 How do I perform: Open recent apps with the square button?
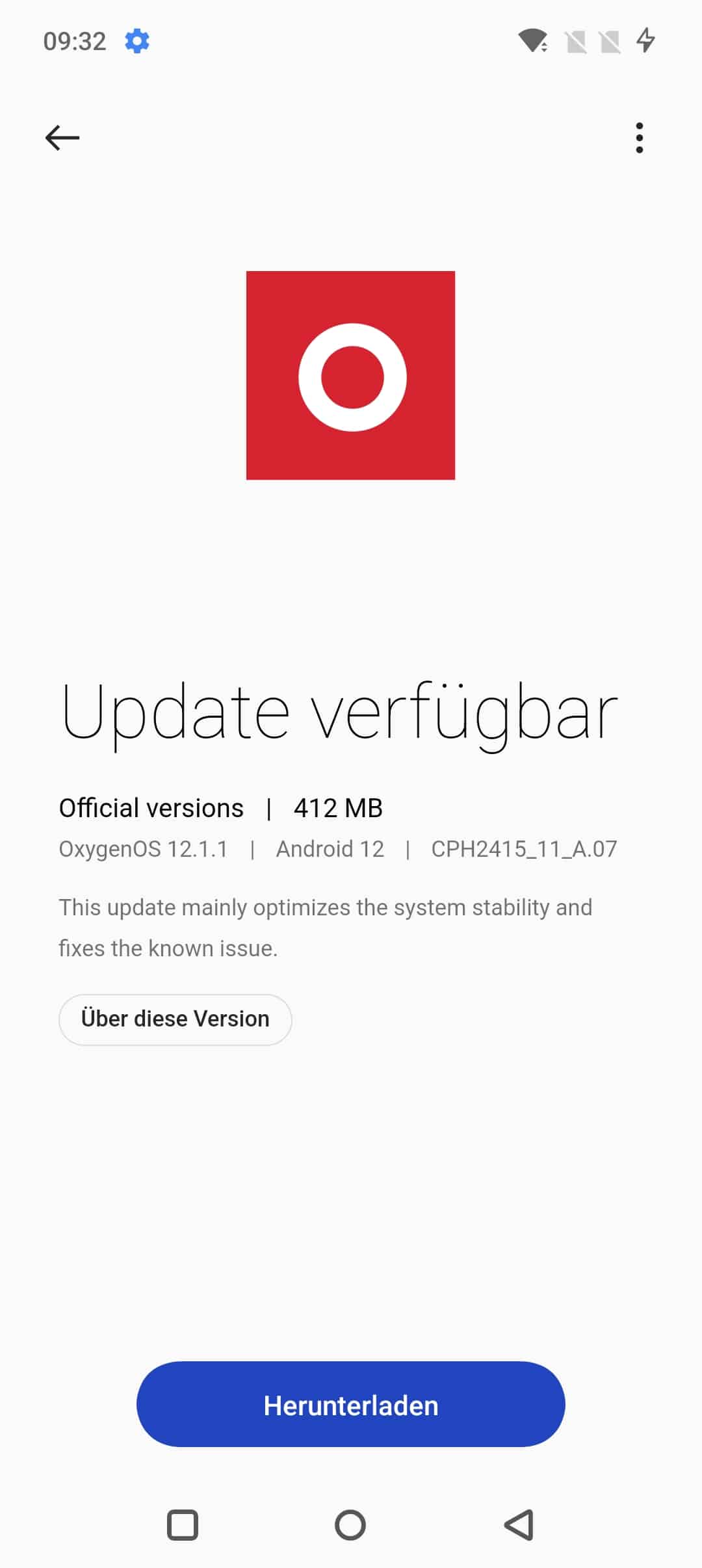pos(183,1525)
